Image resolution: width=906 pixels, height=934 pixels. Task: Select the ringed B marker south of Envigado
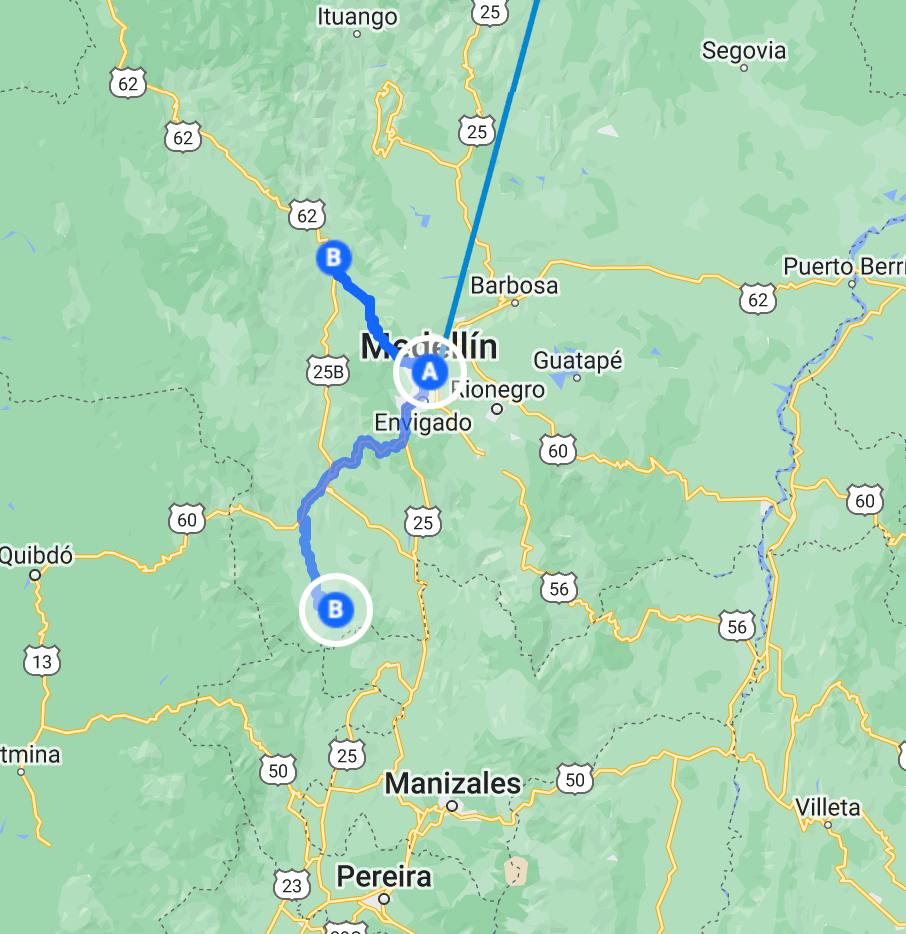click(335, 609)
